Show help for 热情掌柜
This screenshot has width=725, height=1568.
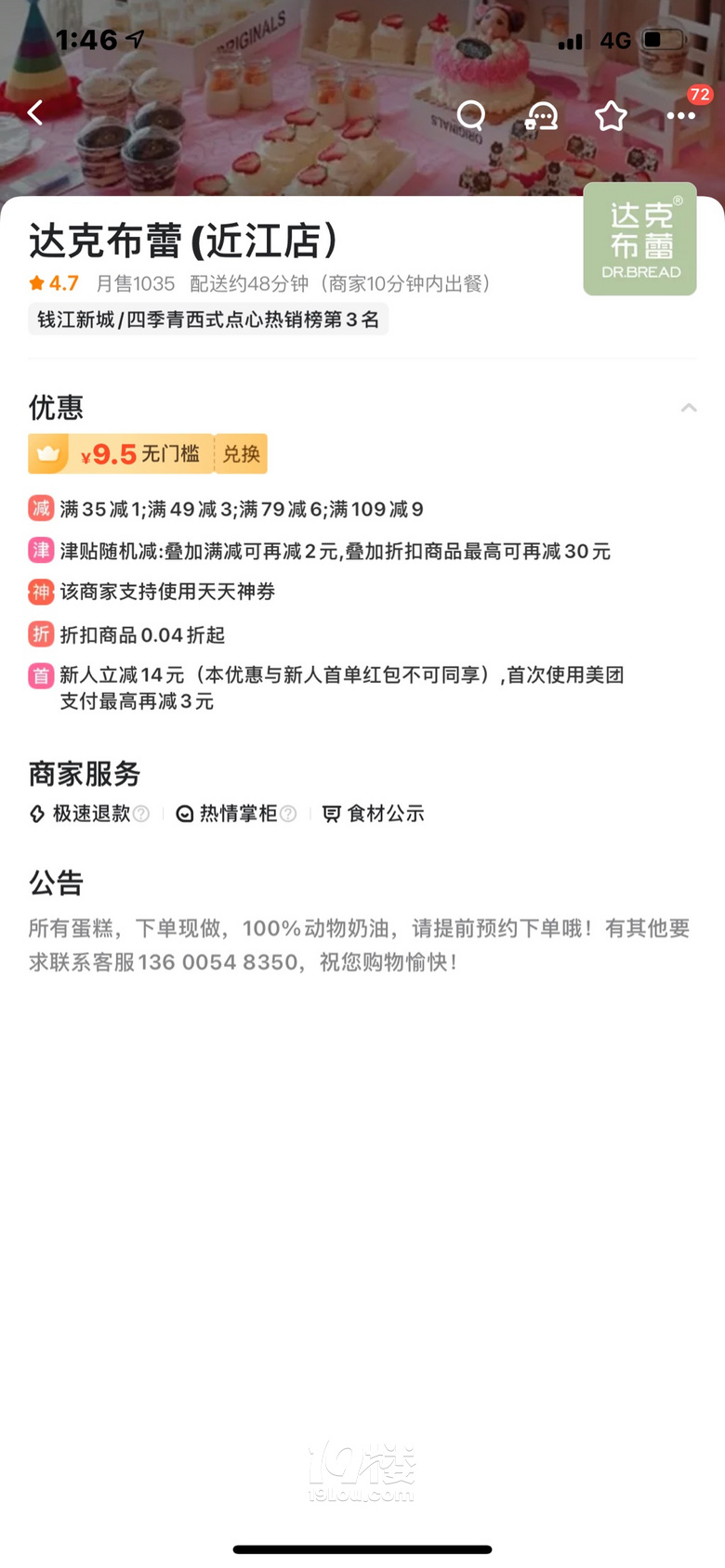point(288,814)
